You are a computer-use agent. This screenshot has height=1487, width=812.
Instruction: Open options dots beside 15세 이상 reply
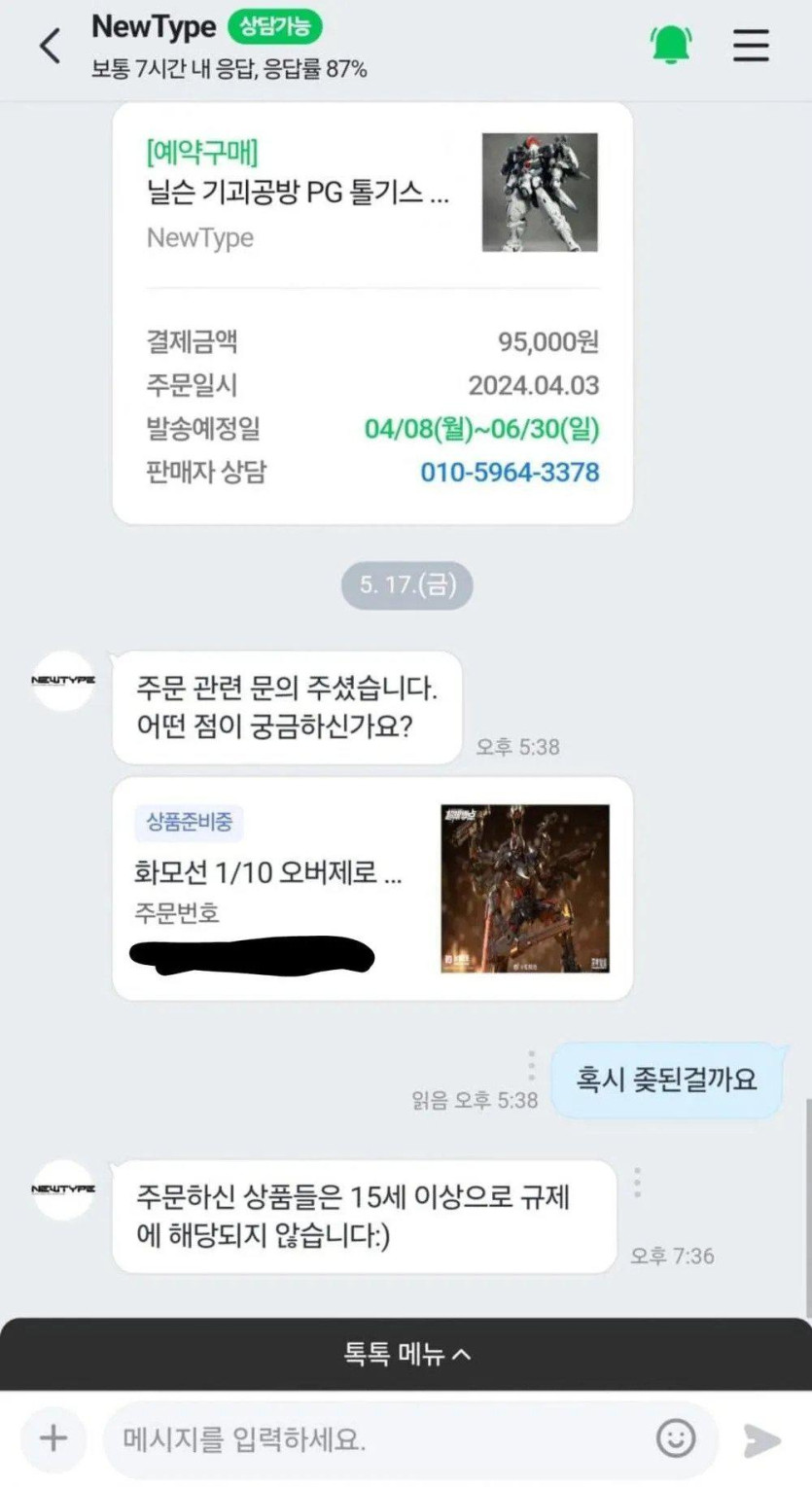637,1183
